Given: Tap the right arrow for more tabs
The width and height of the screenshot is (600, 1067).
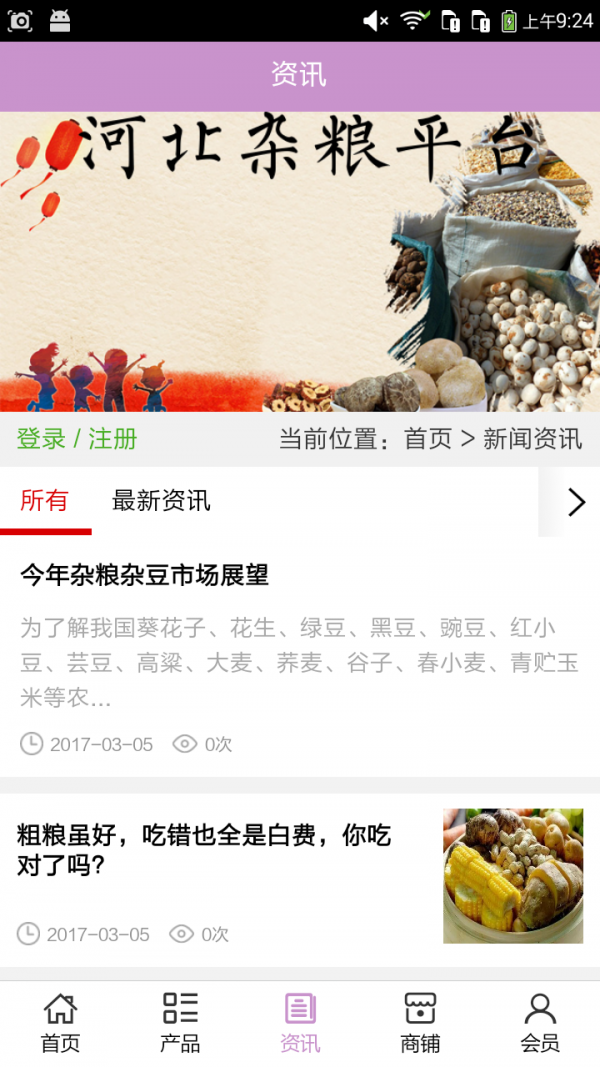Looking at the screenshot, I should (x=575, y=502).
